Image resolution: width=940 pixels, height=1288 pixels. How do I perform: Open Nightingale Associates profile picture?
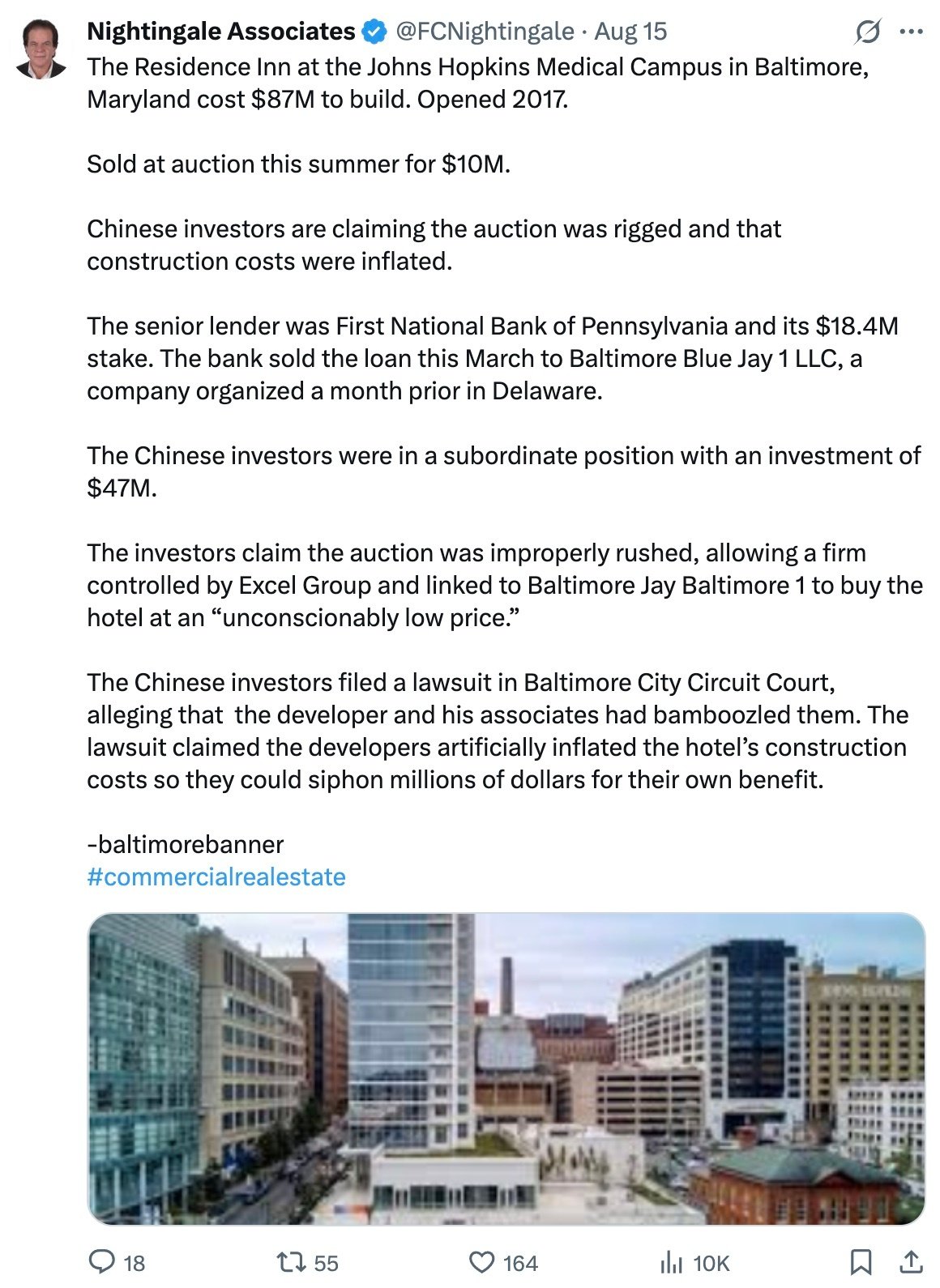[40, 49]
